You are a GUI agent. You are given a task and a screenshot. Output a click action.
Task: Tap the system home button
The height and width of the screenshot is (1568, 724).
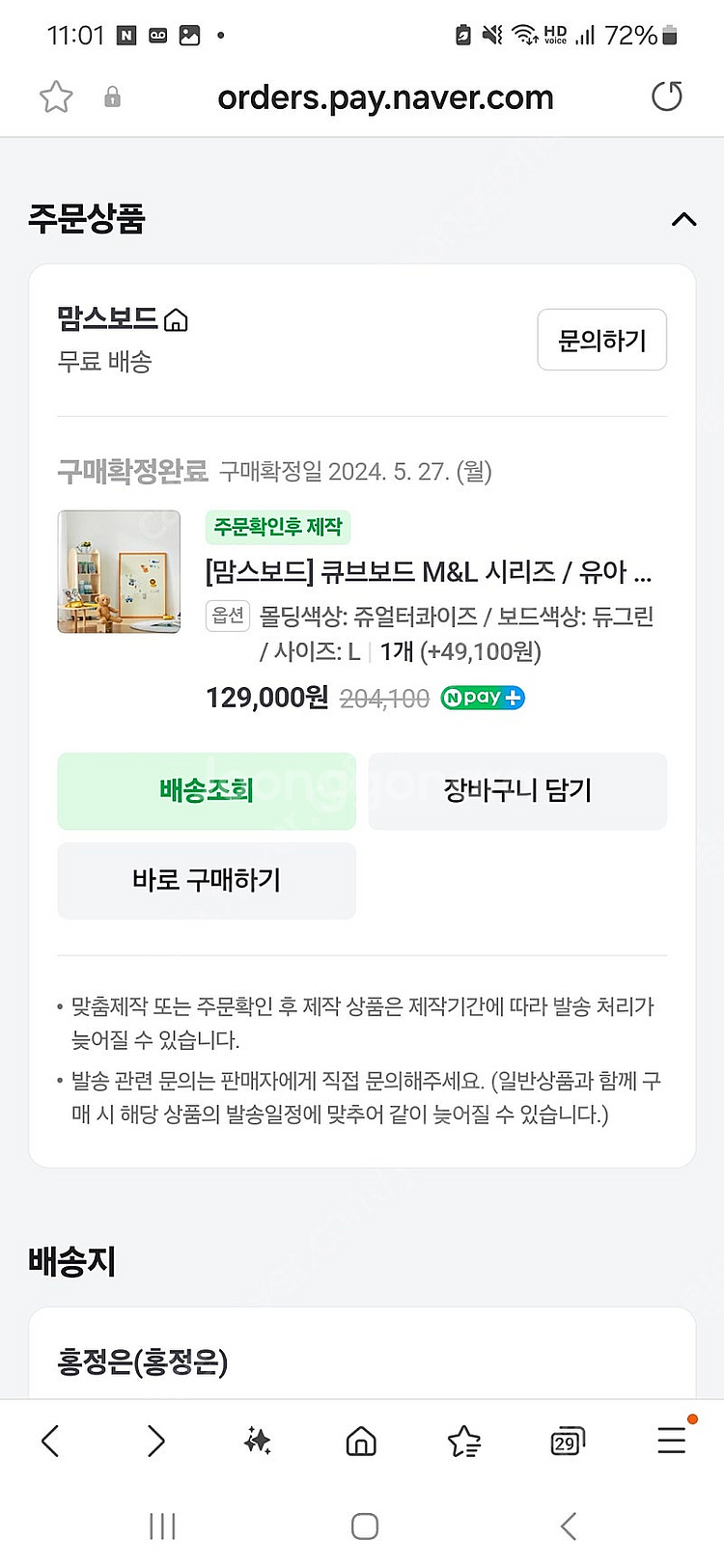[x=365, y=1526]
